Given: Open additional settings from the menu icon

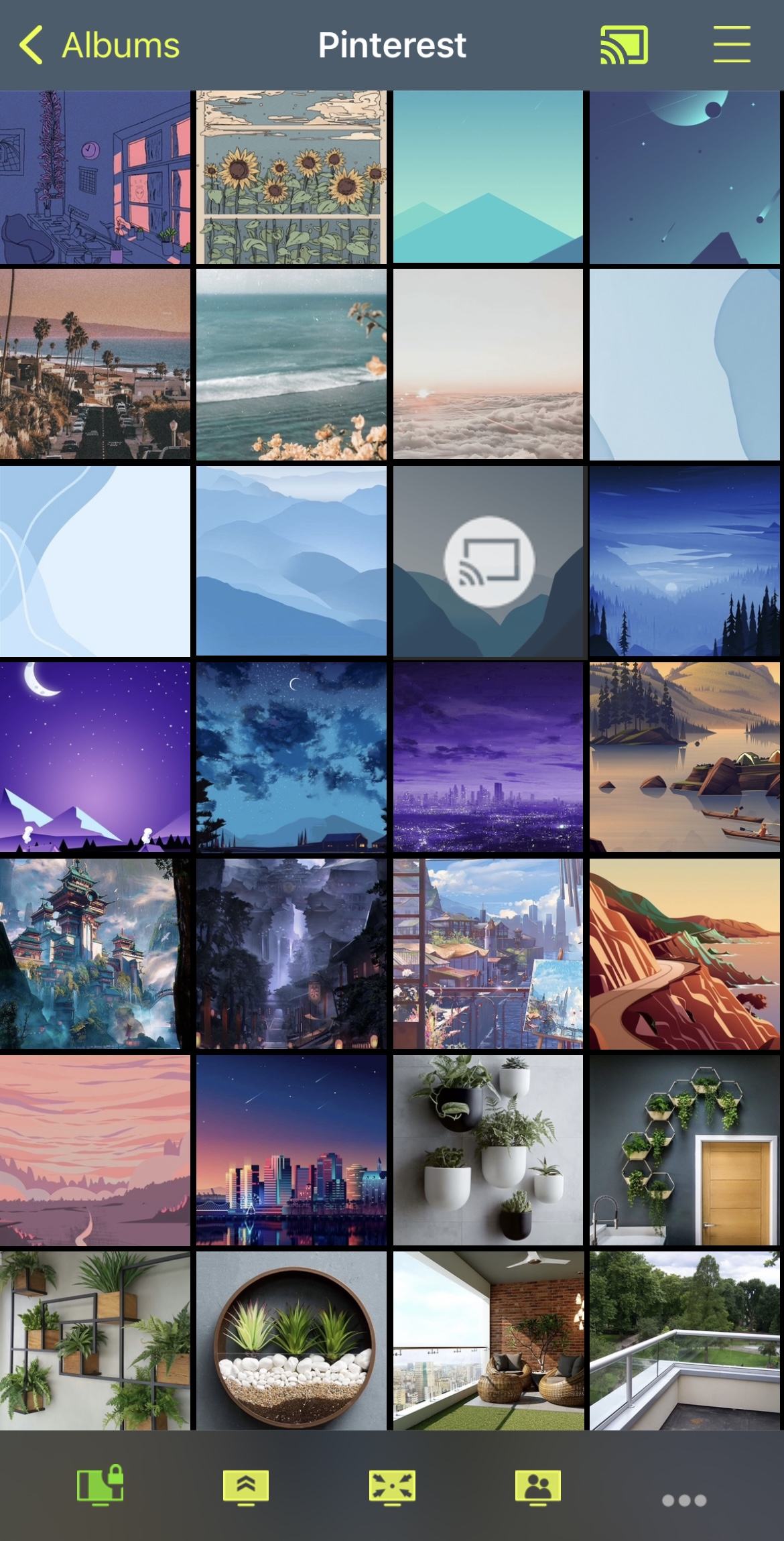Looking at the screenshot, I should pyautogui.click(x=731, y=45).
